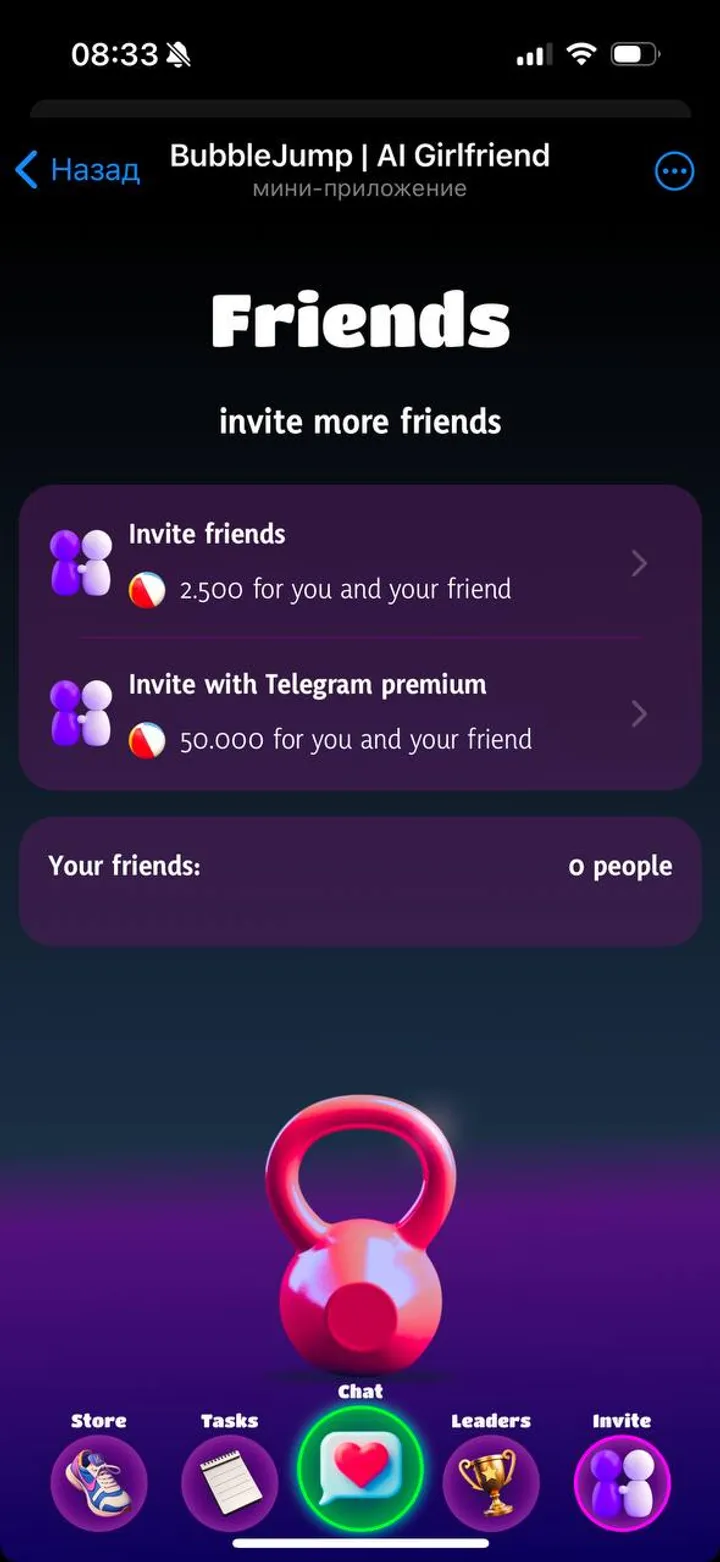The height and width of the screenshot is (1562, 720).
Task: Expand the Invite friends row chevron
Action: 639,563
